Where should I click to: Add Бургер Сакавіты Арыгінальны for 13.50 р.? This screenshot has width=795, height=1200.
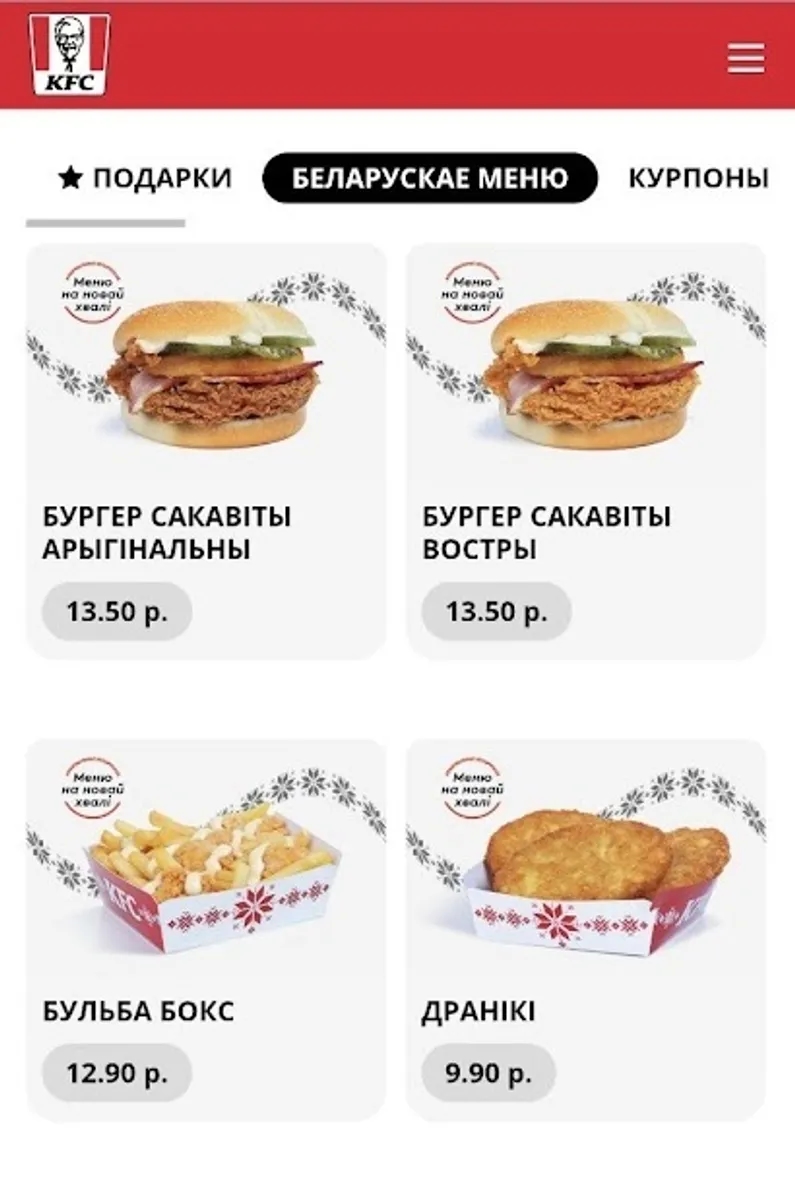pos(117,611)
